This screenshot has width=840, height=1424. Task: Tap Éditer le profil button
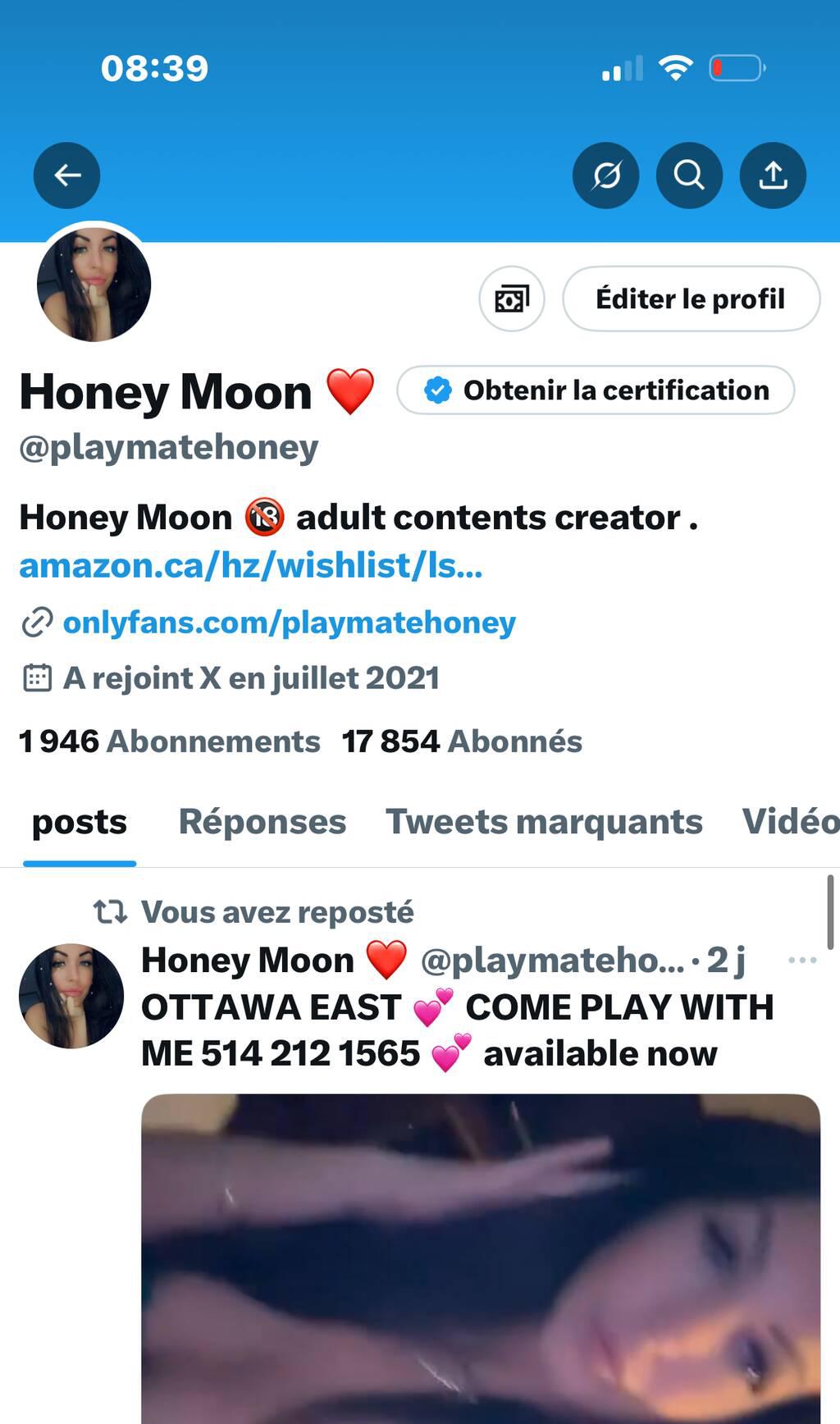(x=691, y=299)
